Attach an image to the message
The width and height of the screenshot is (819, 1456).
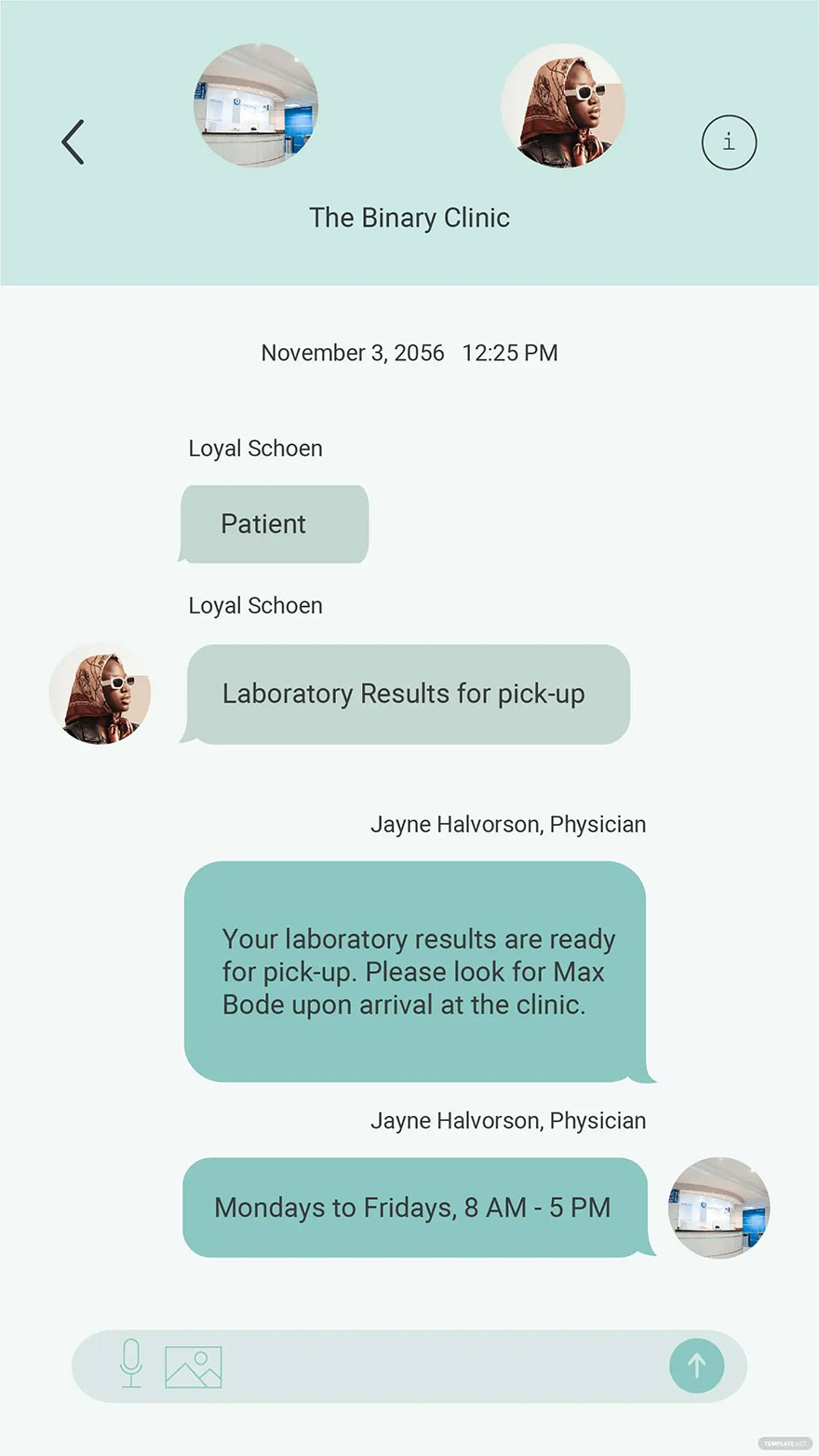point(194,1367)
